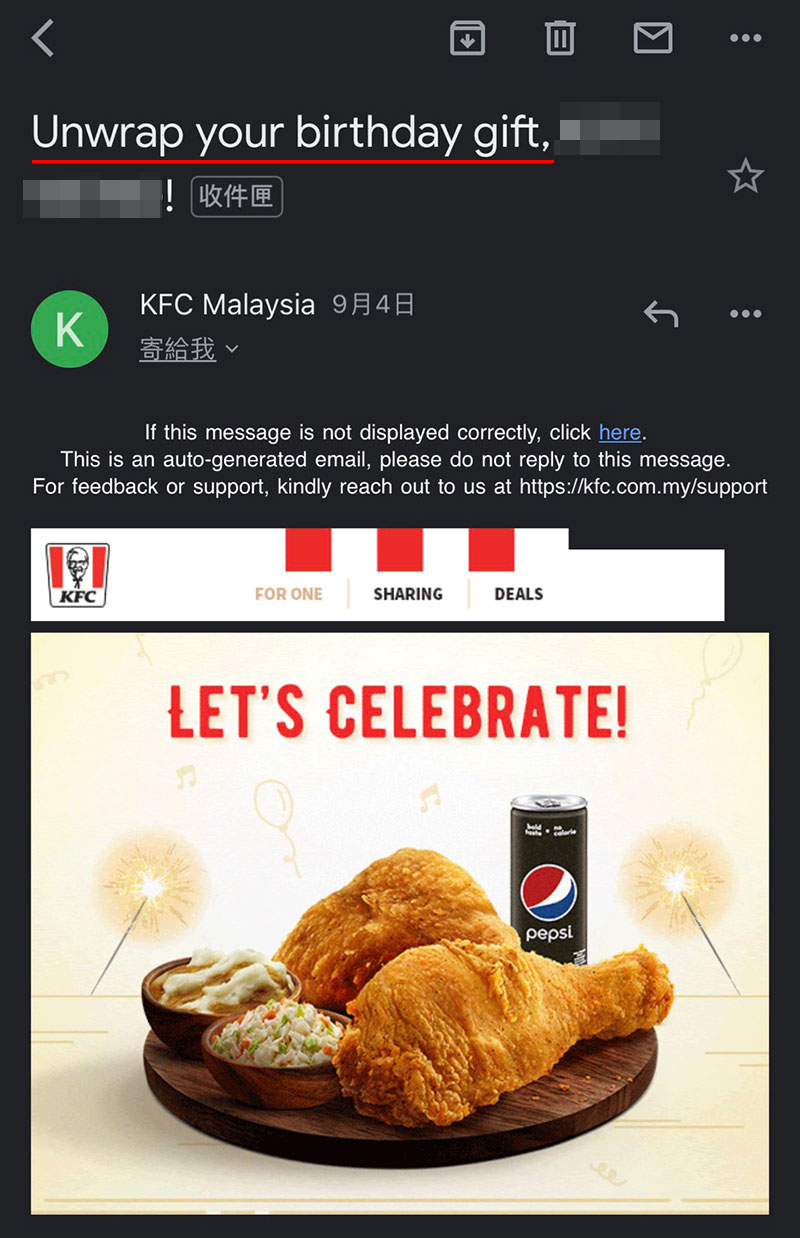This screenshot has height=1238, width=800.
Task: Open message options next to reply
Action: pyautogui.click(x=745, y=314)
